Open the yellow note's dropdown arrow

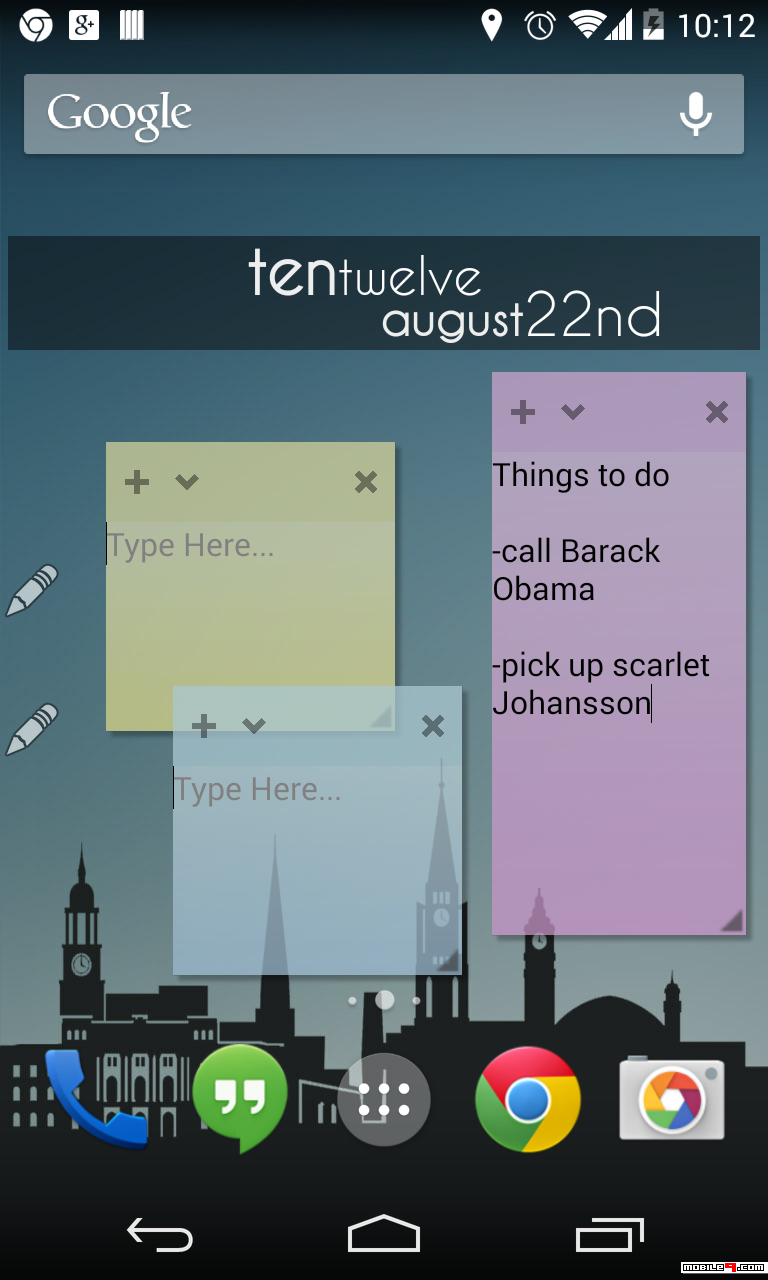tap(187, 482)
